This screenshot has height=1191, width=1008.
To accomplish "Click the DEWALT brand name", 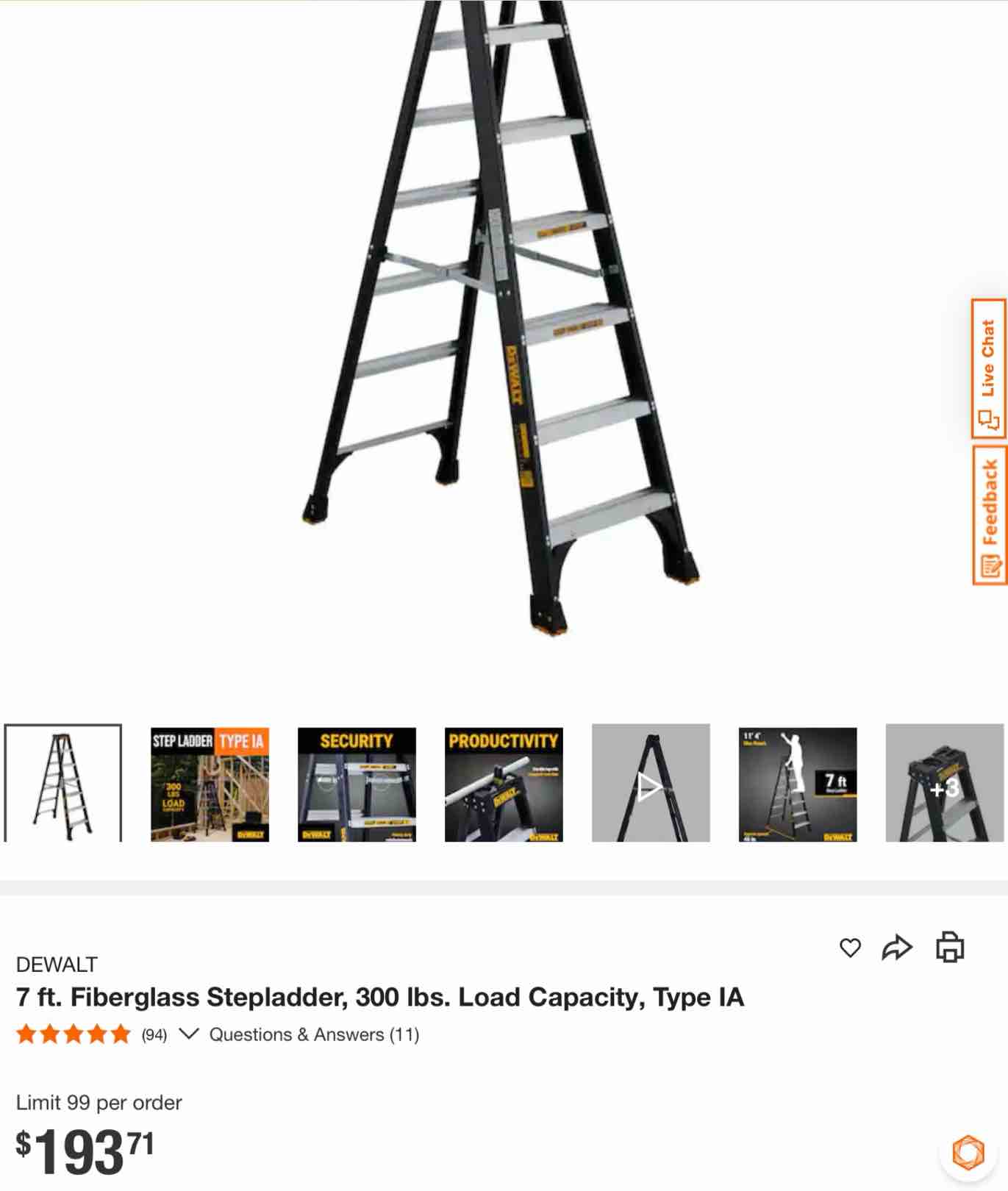I will coord(56,963).
